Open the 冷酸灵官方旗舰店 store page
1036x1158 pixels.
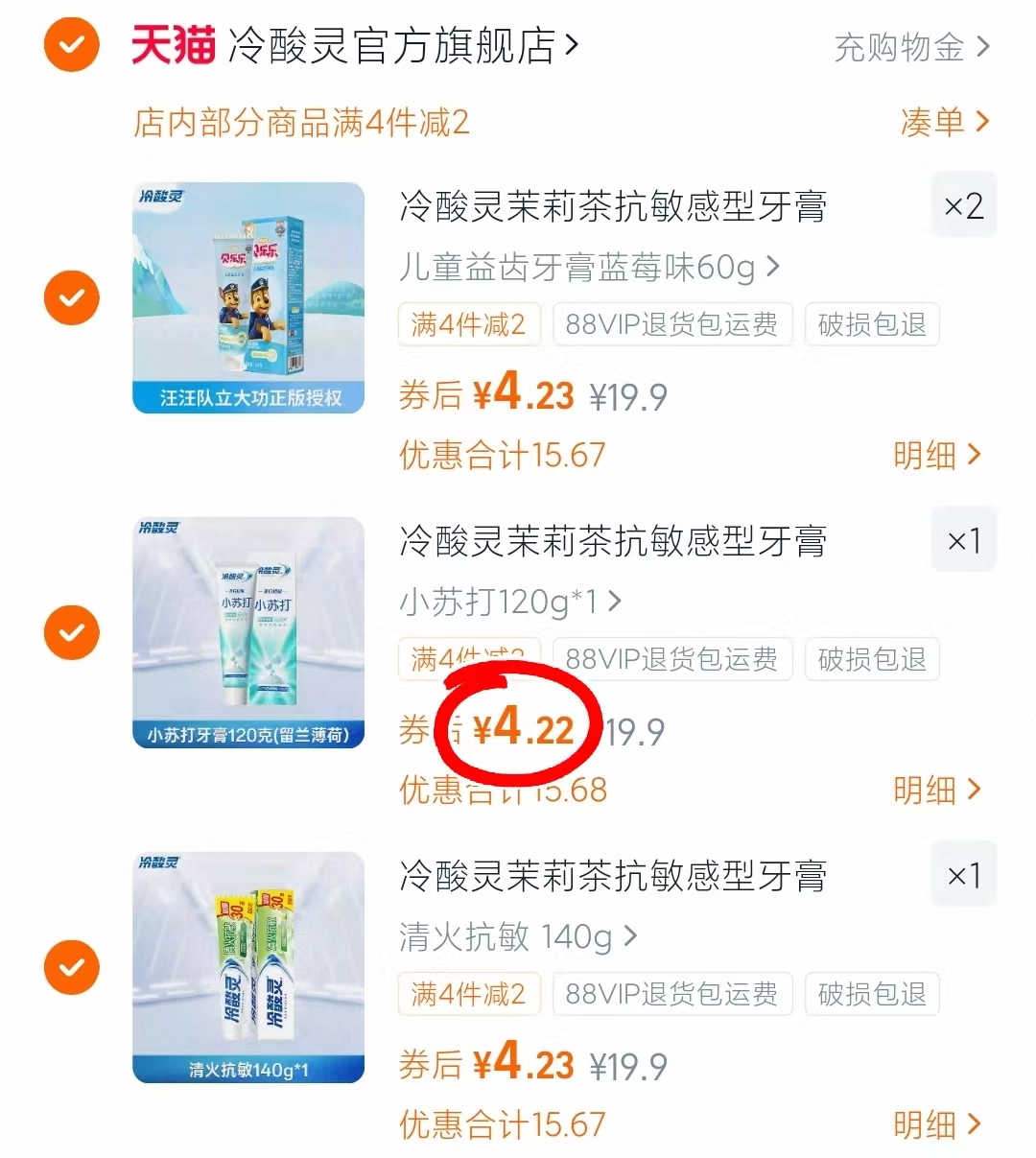coord(395,45)
